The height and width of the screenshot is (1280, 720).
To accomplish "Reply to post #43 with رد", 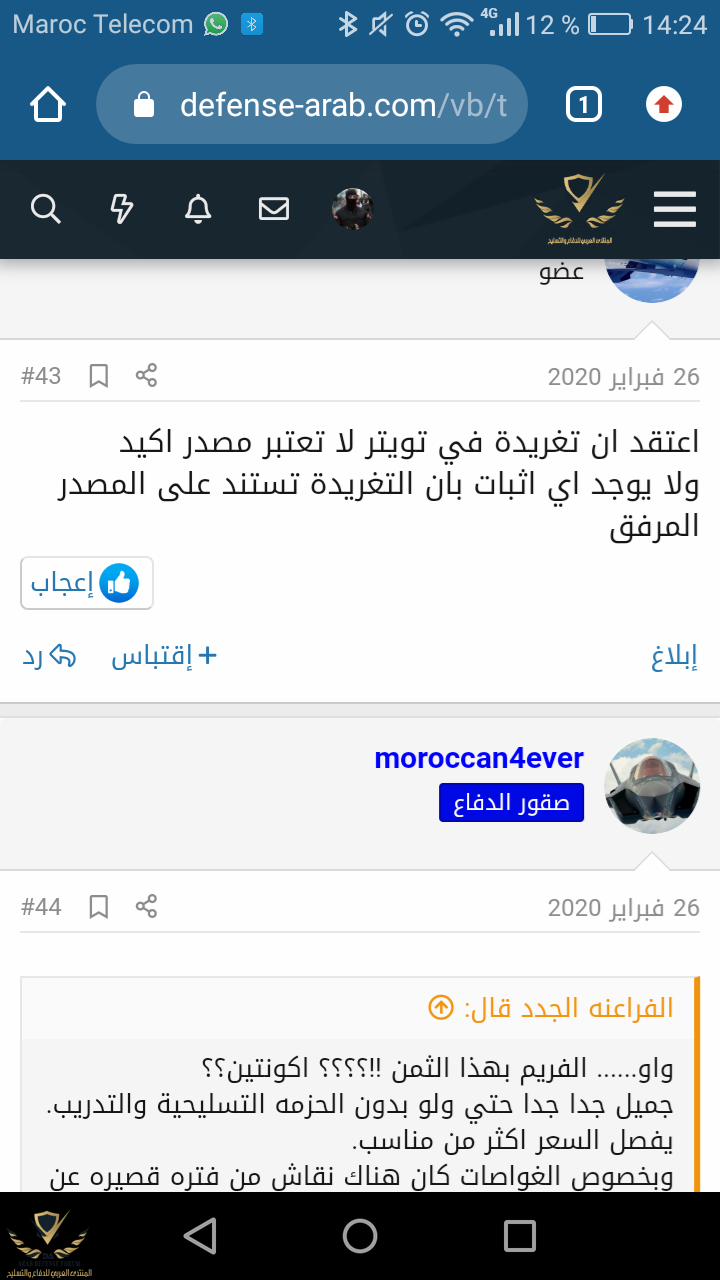I will [50, 657].
